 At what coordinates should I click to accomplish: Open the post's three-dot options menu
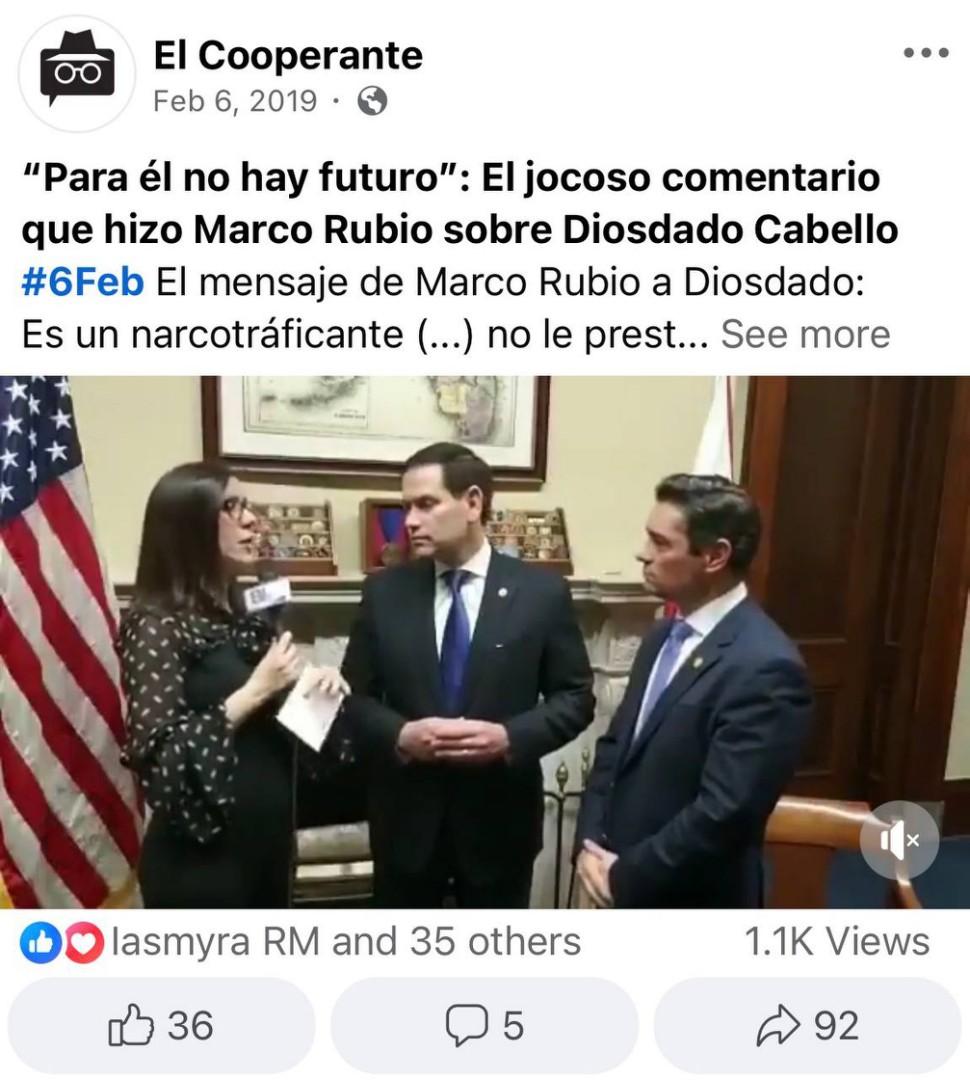[926, 54]
